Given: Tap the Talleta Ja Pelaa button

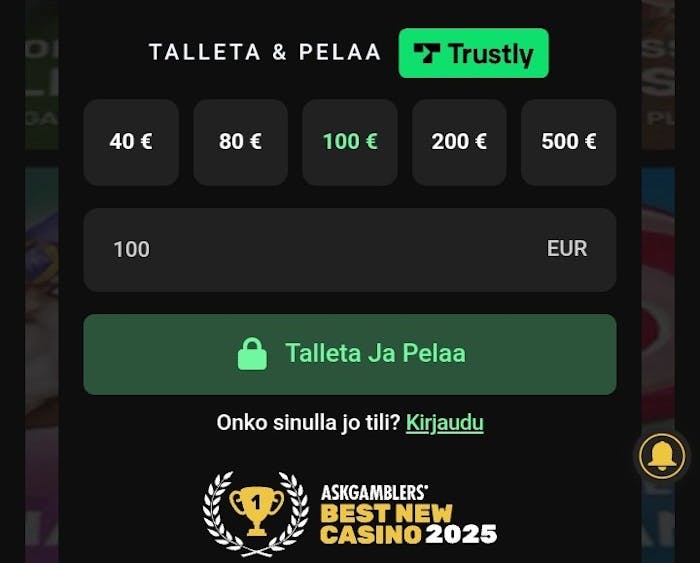Looking at the screenshot, I should tap(350, 354).
